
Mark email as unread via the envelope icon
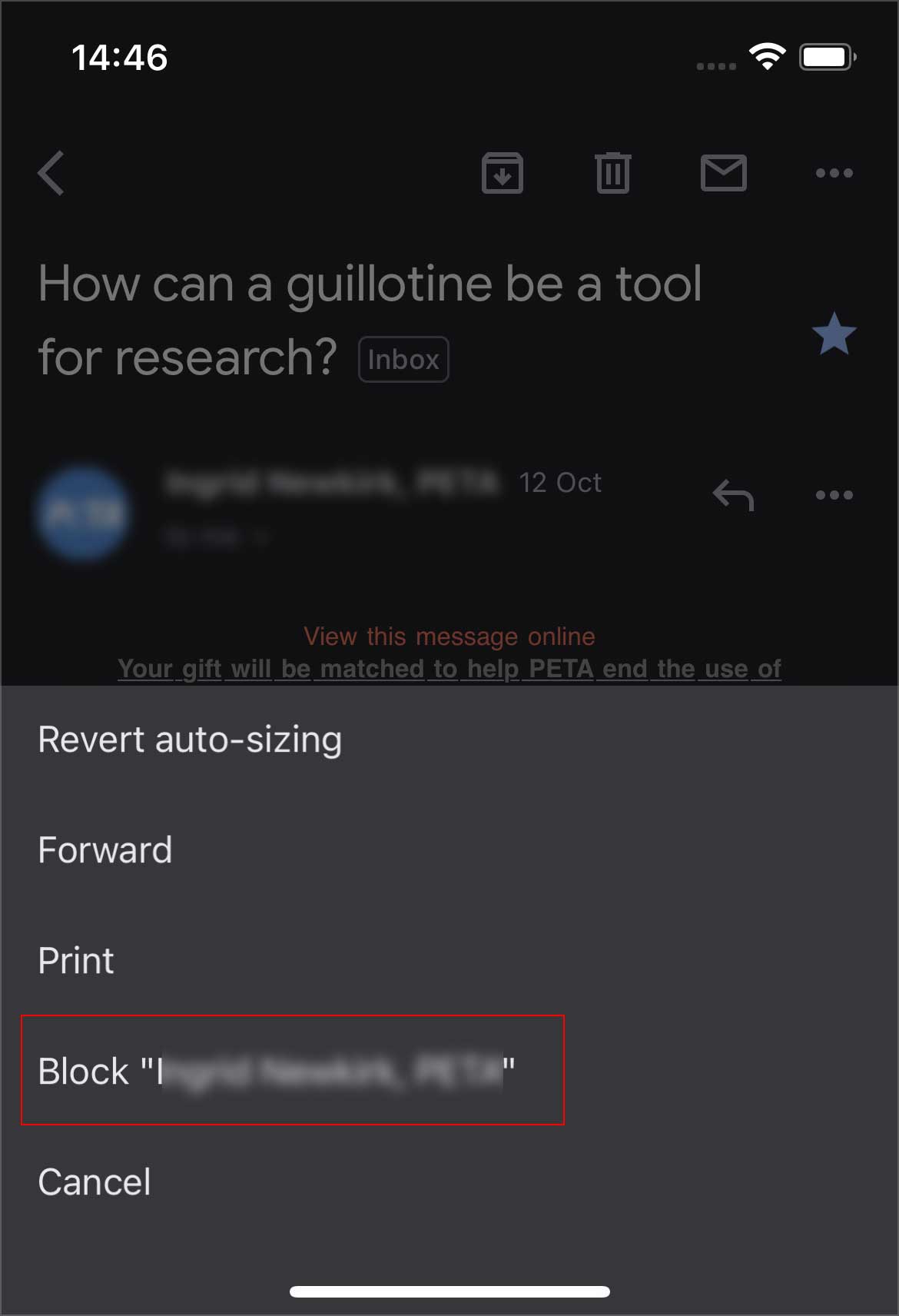(723, 173)
